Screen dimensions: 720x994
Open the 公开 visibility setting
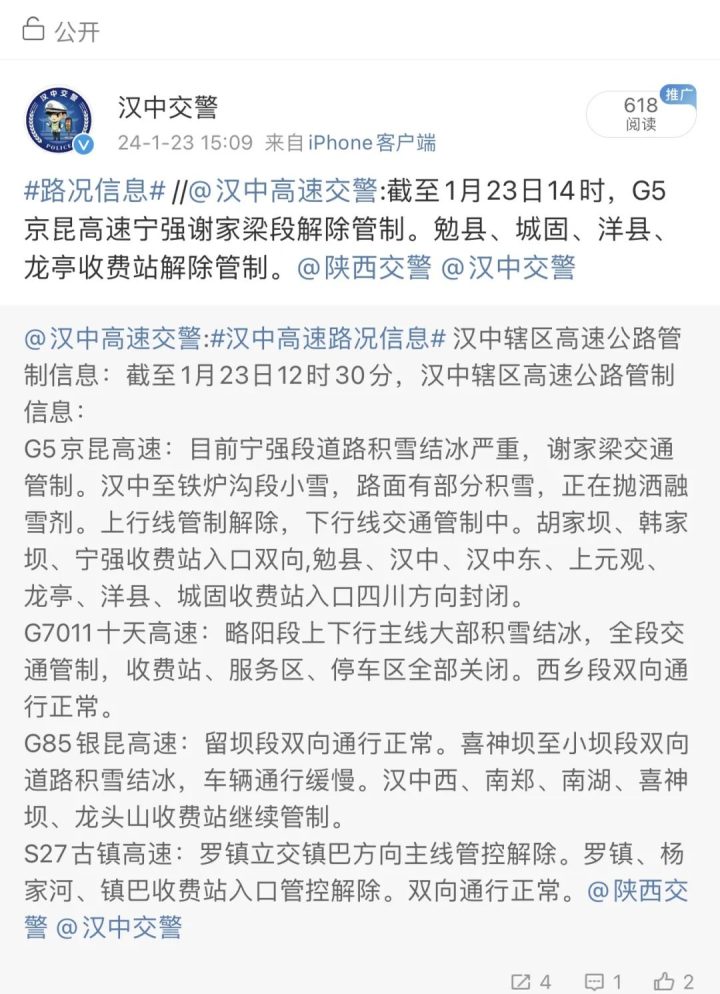click(62, 31)
